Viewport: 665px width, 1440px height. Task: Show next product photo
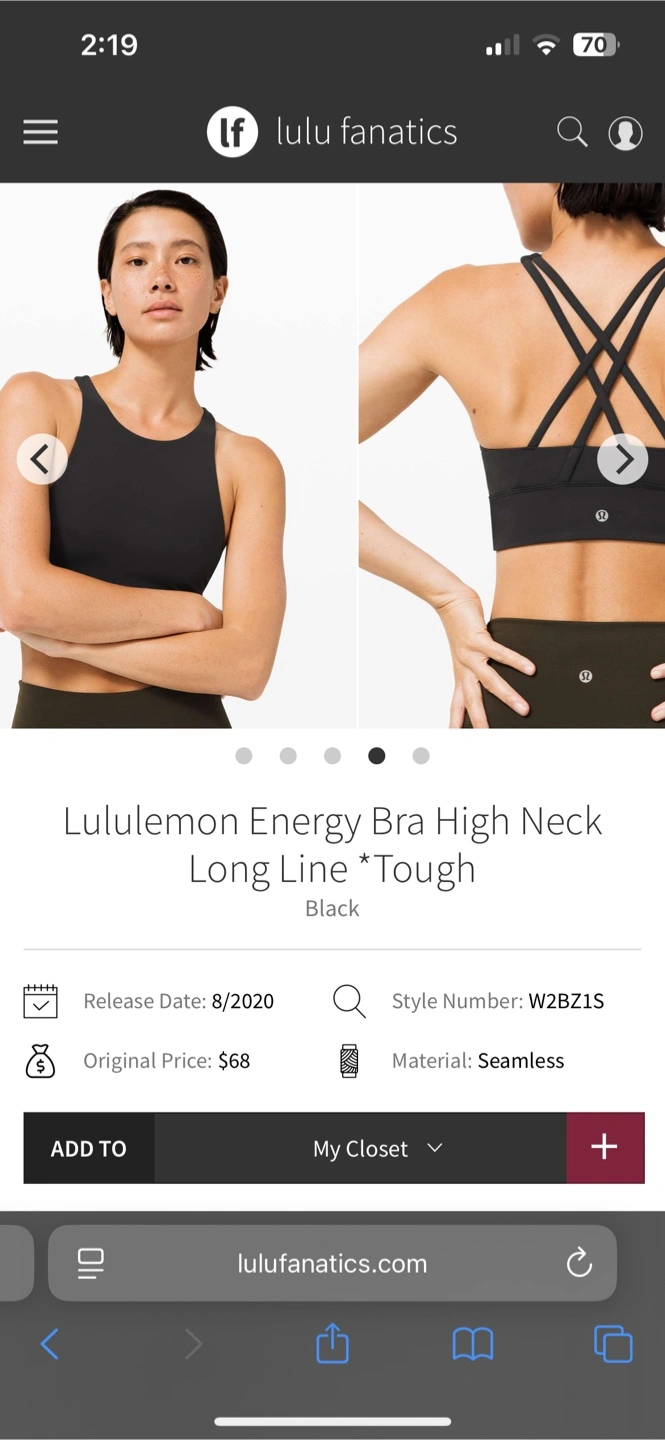pyautogui.click(x=623, y=459)
